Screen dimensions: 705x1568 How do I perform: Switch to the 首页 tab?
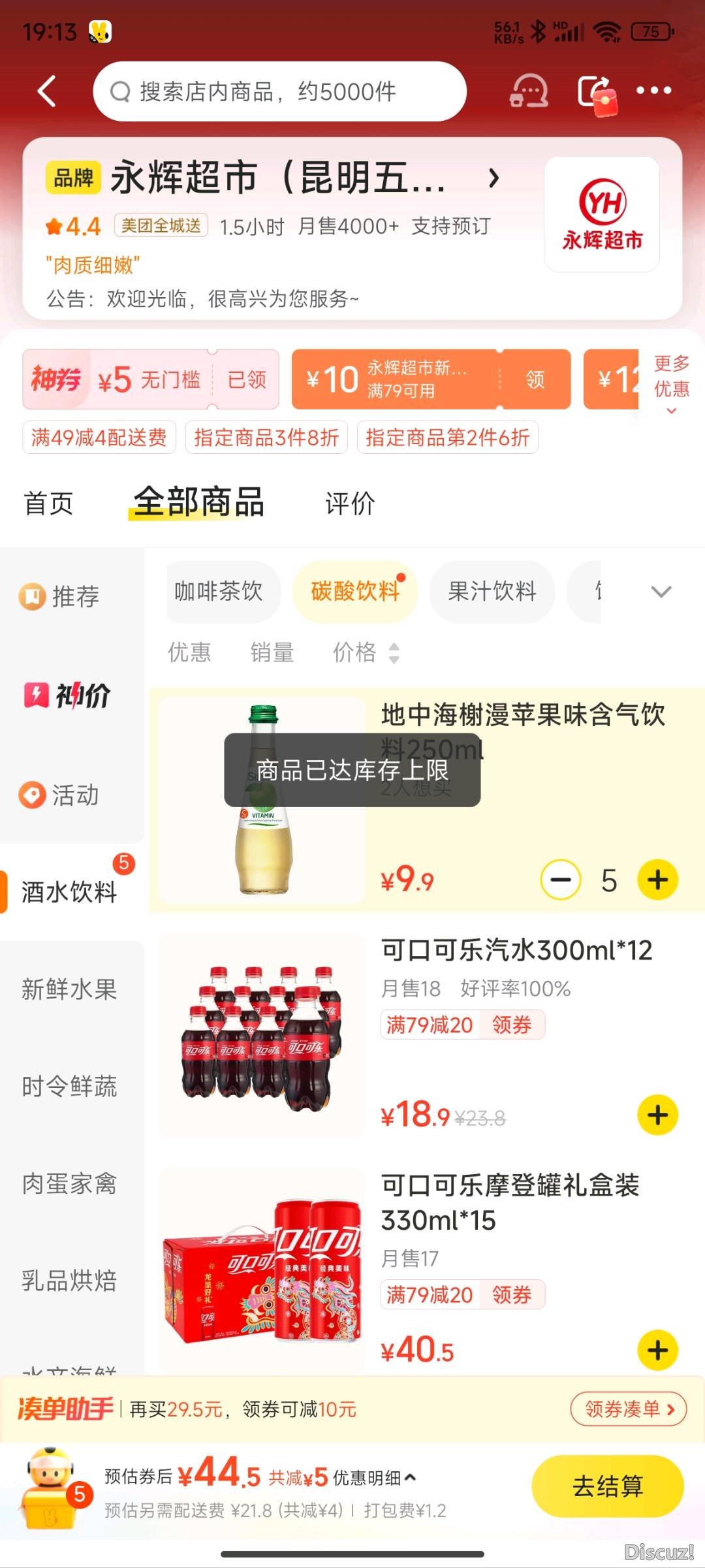coord(48,504)
